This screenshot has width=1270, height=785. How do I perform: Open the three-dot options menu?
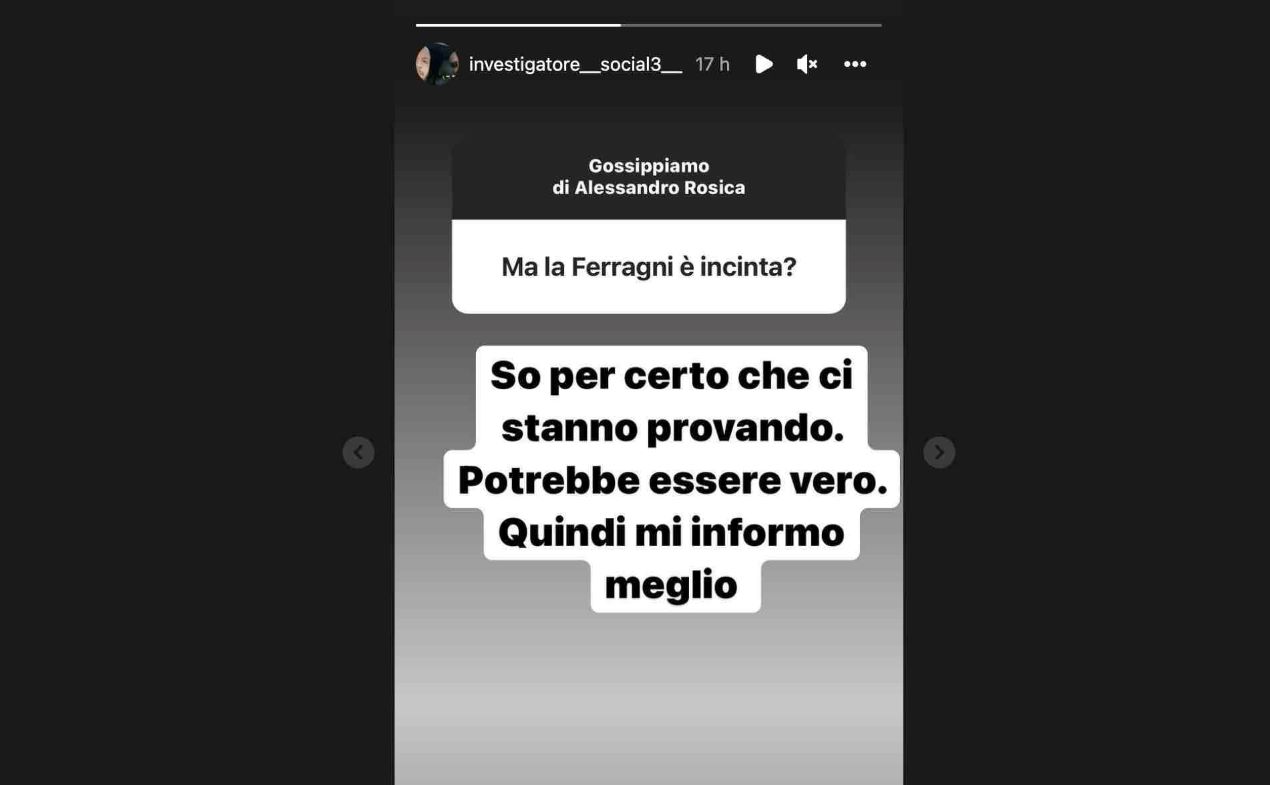tap(854, 64)
